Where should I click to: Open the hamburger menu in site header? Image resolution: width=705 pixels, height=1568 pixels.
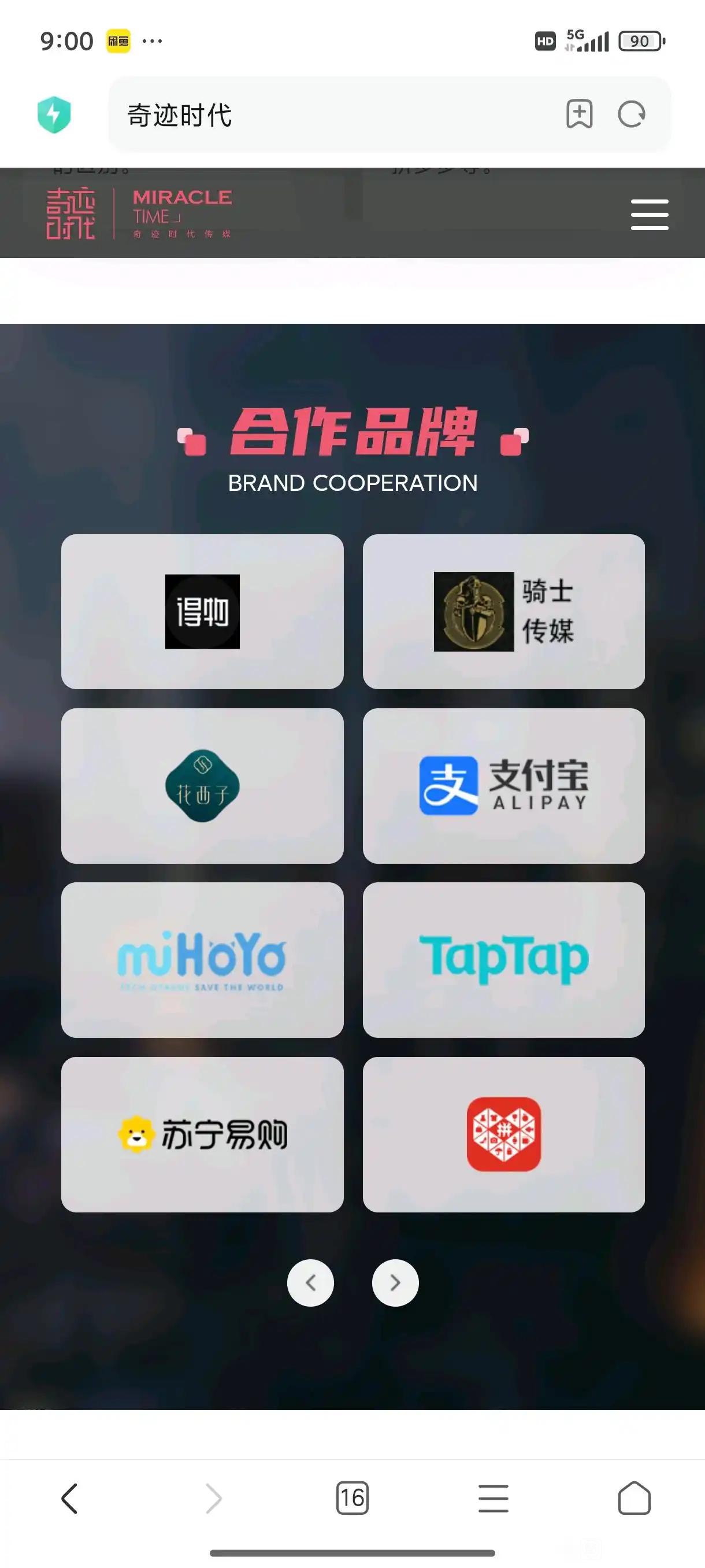(x=649, y=215)
